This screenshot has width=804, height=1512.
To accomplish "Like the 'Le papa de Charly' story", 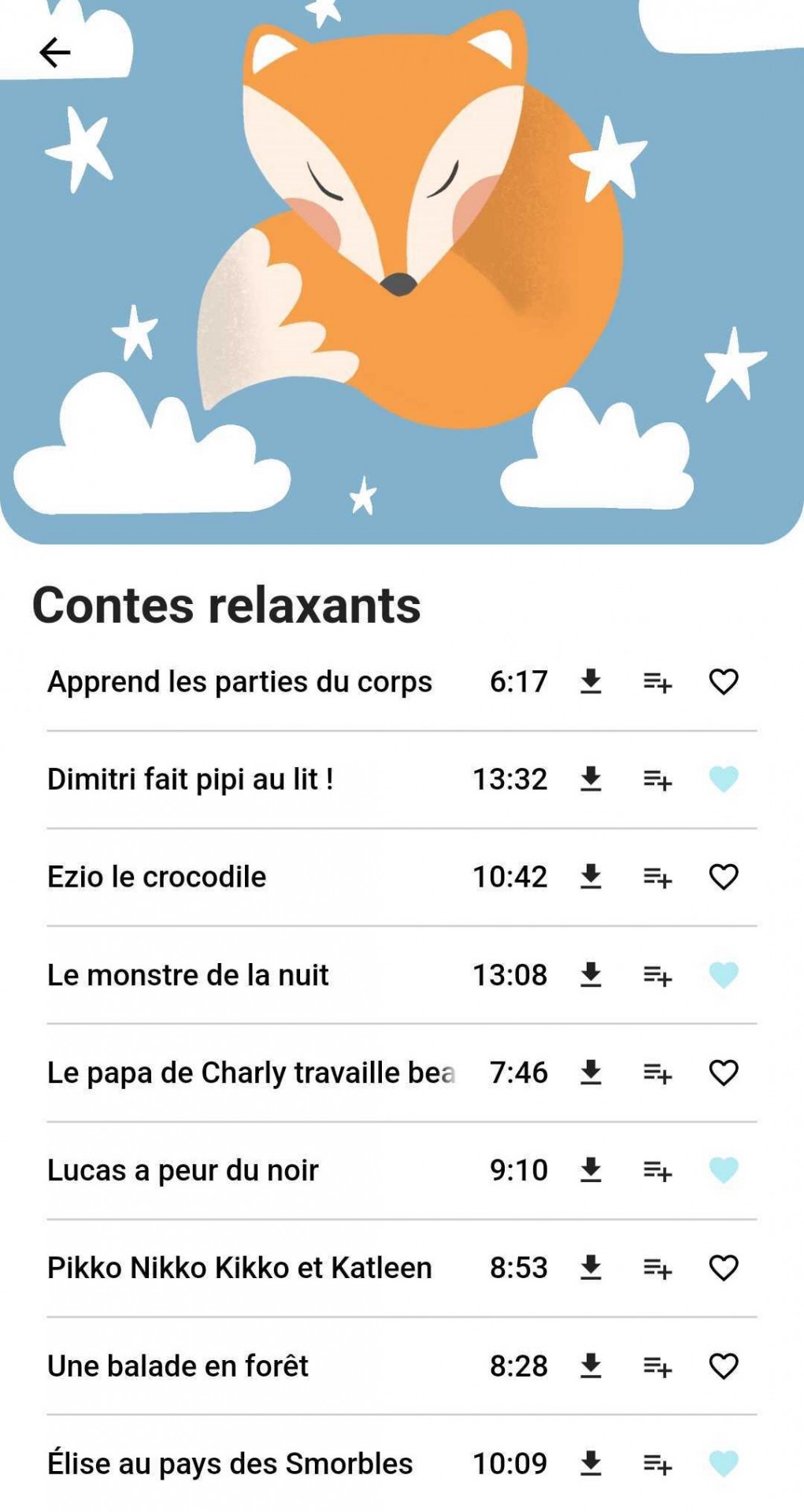I will [x=724, y=1073].
